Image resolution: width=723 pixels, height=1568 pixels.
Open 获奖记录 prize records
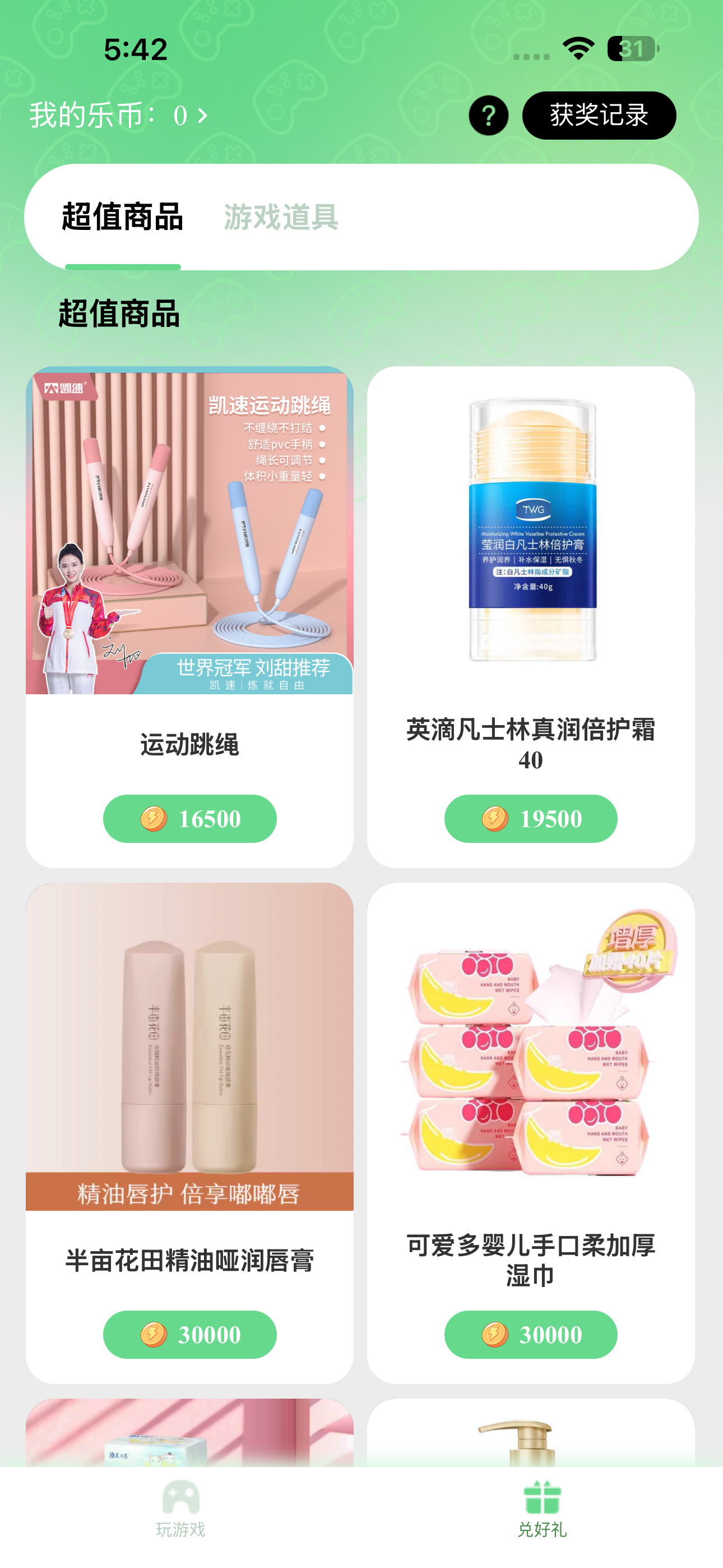tap(598, 116)
